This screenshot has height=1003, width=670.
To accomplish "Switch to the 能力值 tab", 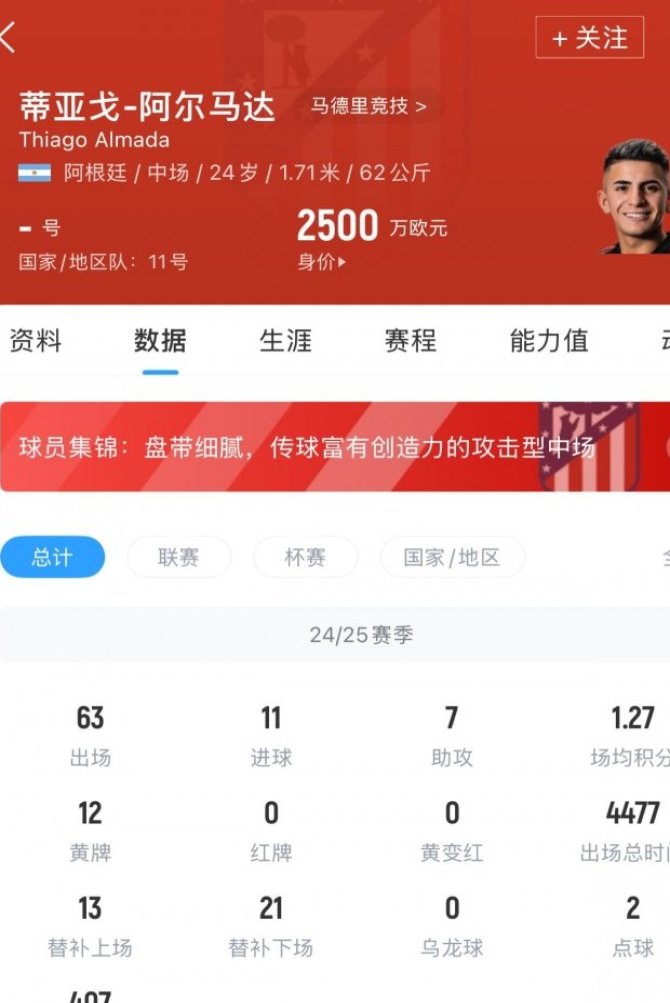I will (x=548, y=341).
